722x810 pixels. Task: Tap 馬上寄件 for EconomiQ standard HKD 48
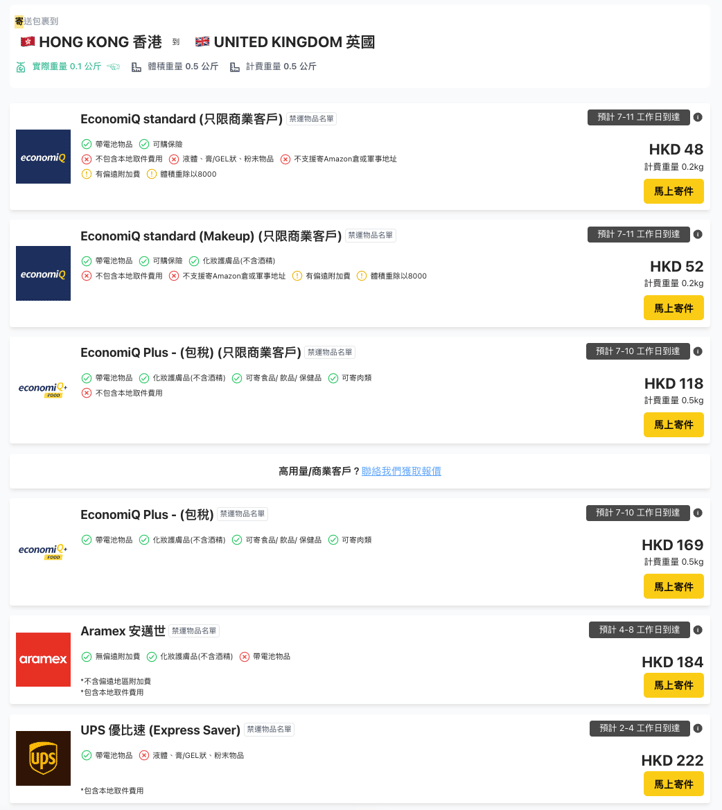(x=673, y=191)
